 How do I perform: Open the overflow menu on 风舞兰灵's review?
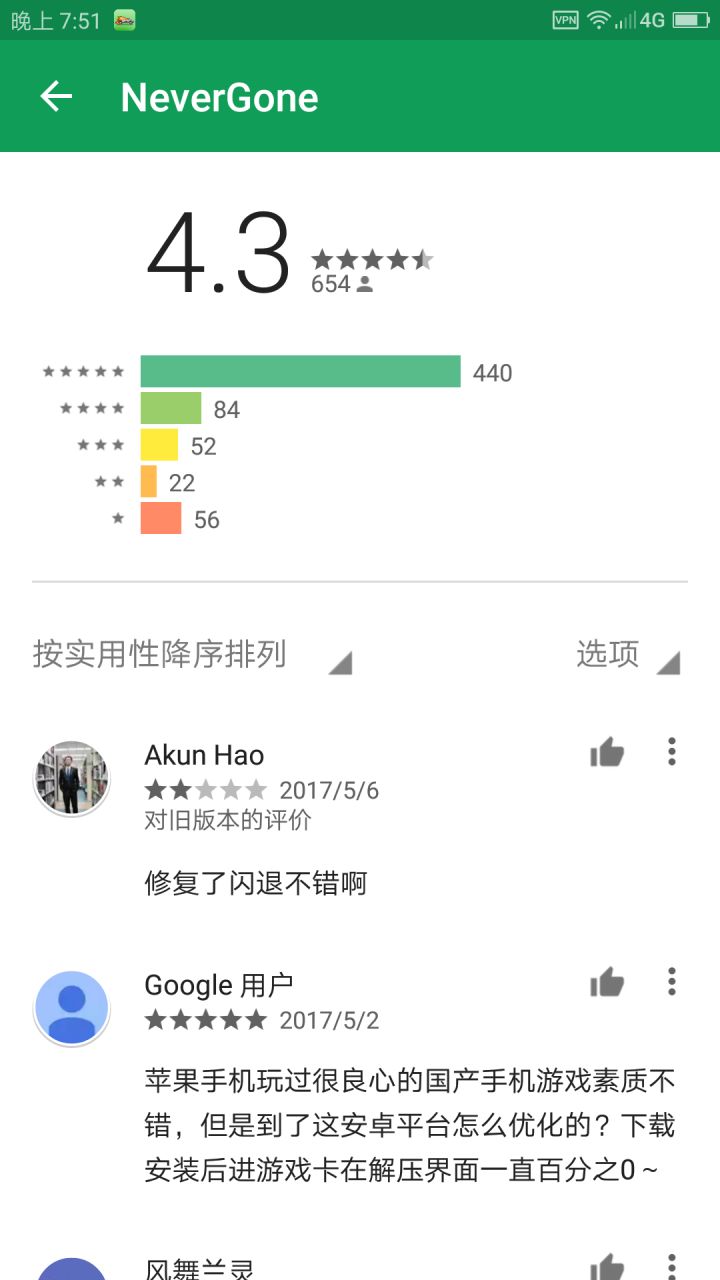pyautogui.click(x=671, y=1264)
